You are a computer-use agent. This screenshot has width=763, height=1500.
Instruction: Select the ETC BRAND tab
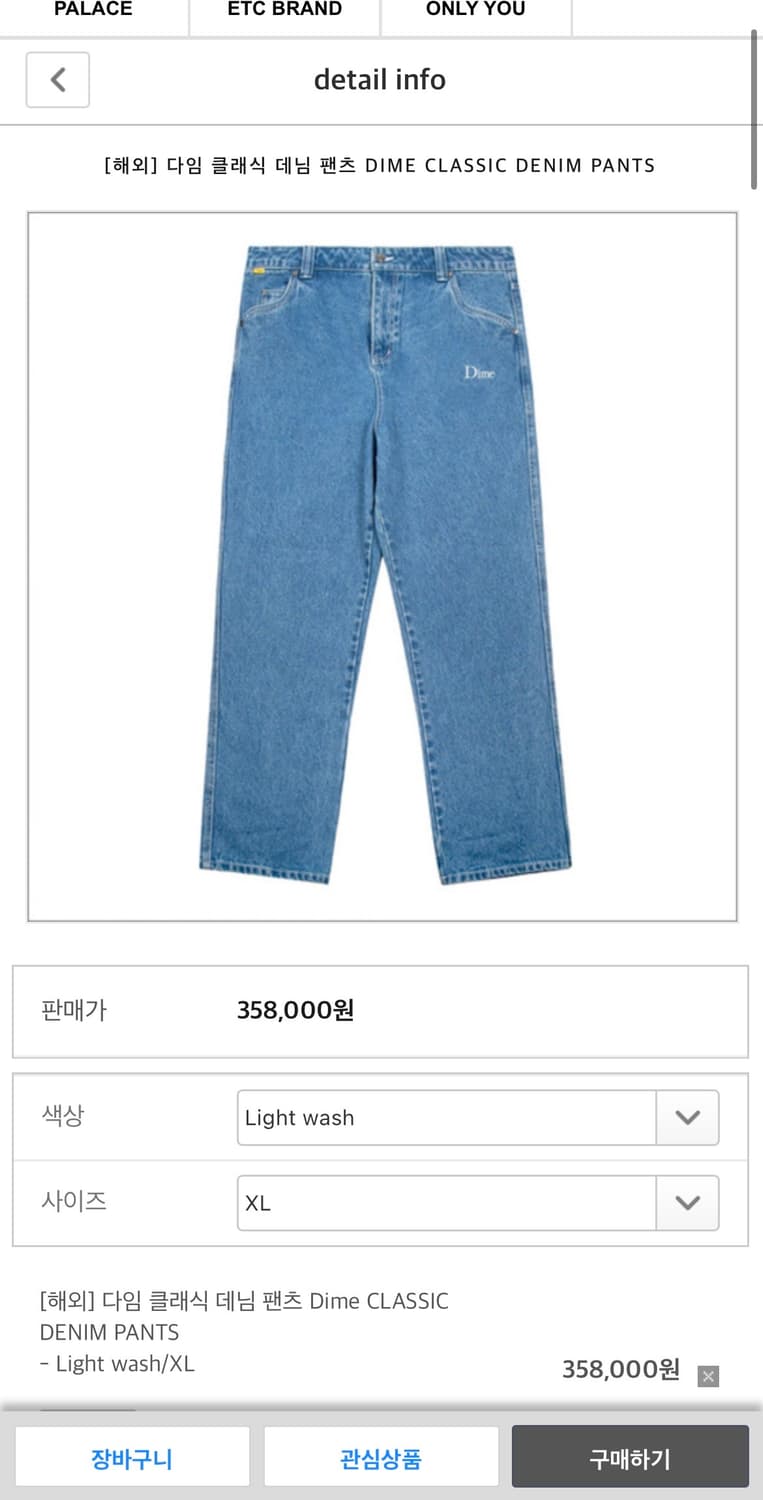pos(283,10)
